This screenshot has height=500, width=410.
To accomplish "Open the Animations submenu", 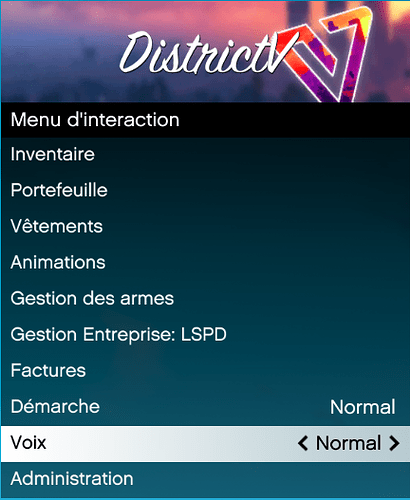I will [x=205, y=263].
